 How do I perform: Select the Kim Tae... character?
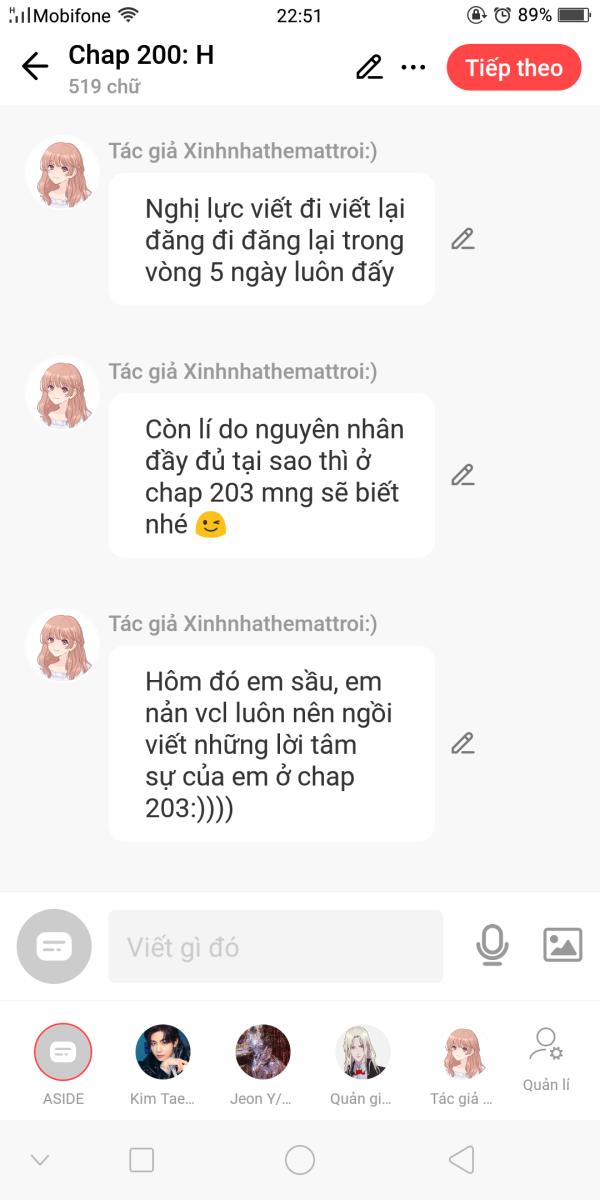tap(163, 1052)
